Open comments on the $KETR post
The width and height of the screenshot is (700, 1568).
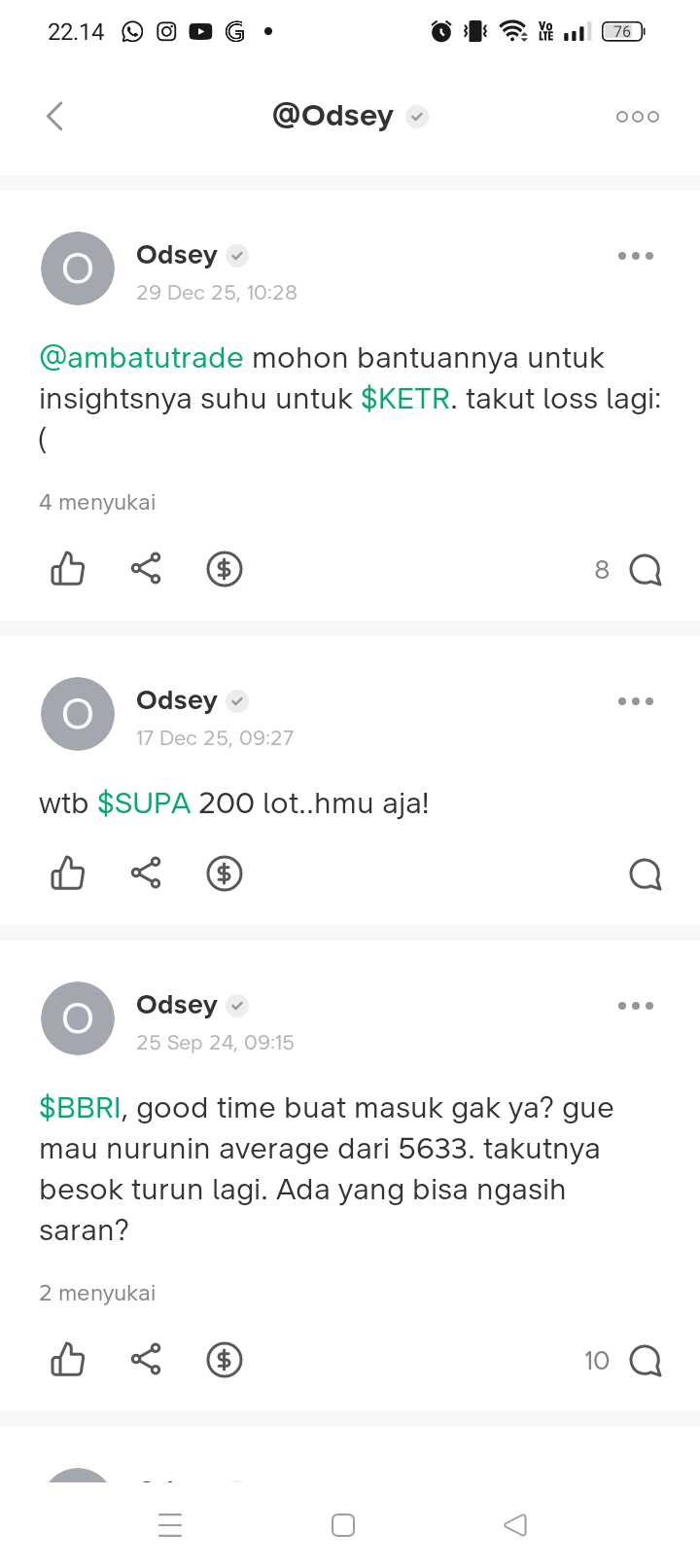pos(644,570)
